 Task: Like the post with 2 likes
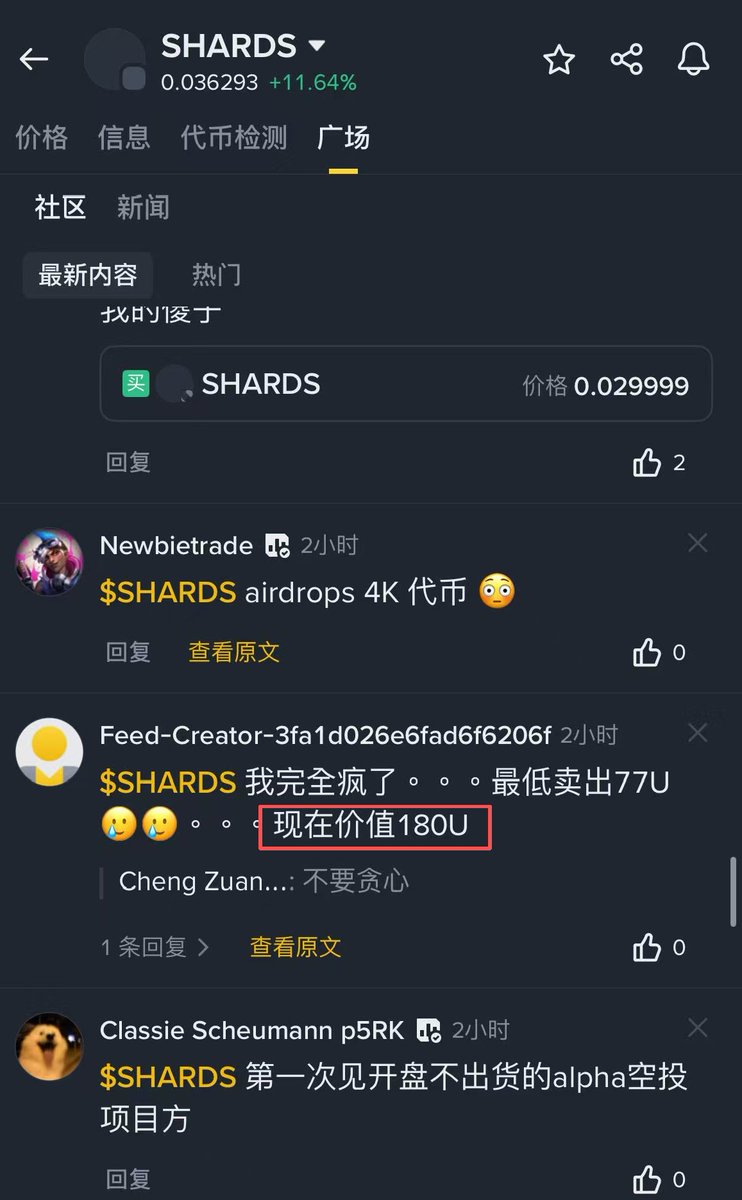point(648,463)
